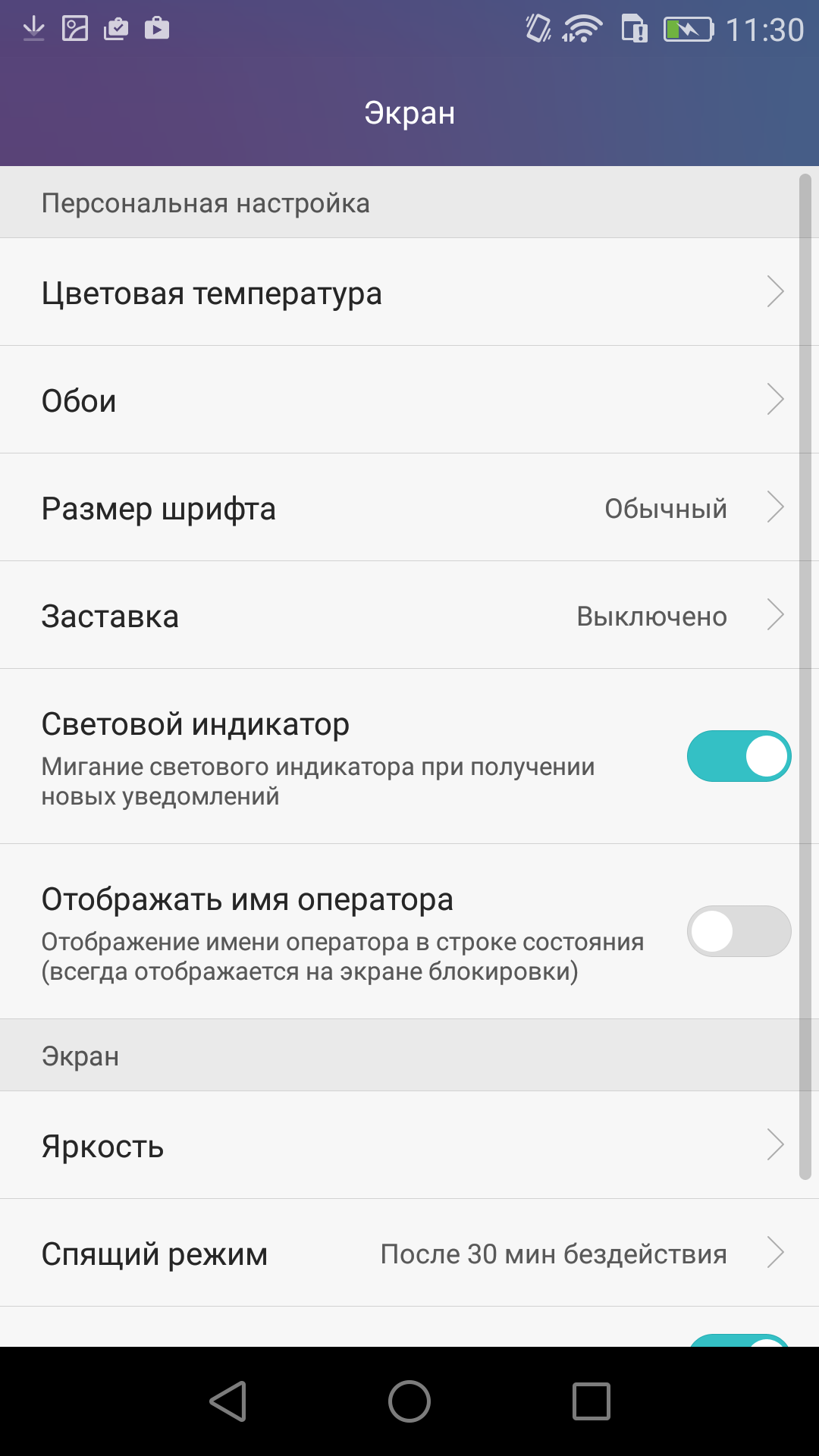Image resolution: width=819 pixels, height=1456 pixels.
Task: Open the Обои wallpaper settings
Action: click(x=409, y=400)
